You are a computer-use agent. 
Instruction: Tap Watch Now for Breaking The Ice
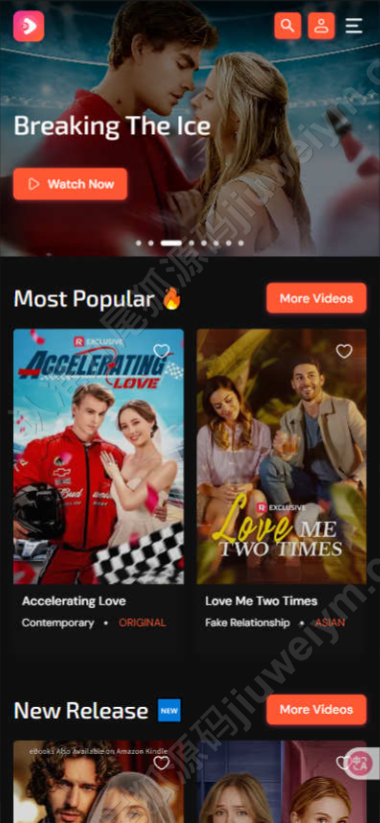click(70, 184)
